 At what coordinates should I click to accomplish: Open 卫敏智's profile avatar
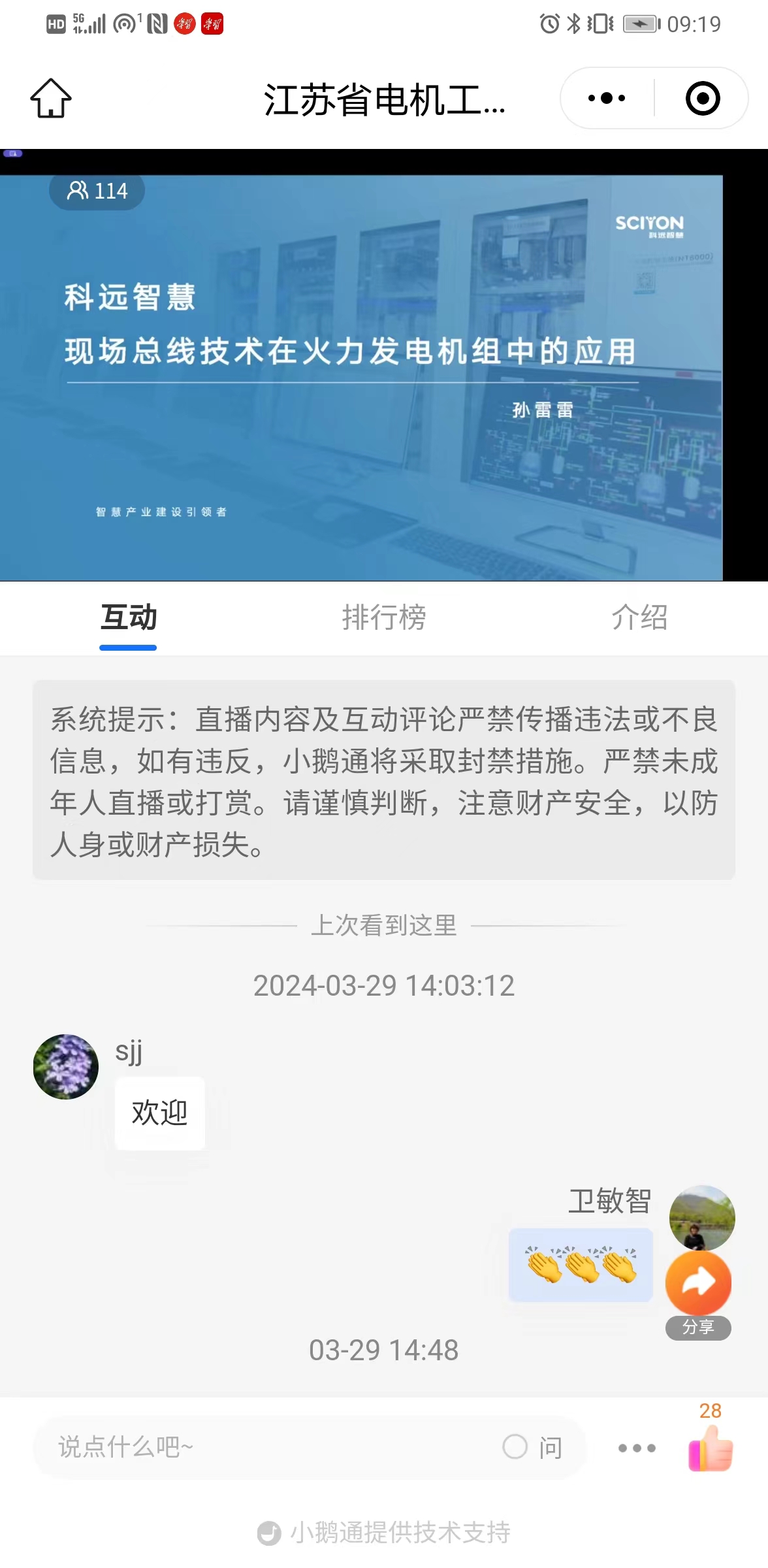(702, 1217)
